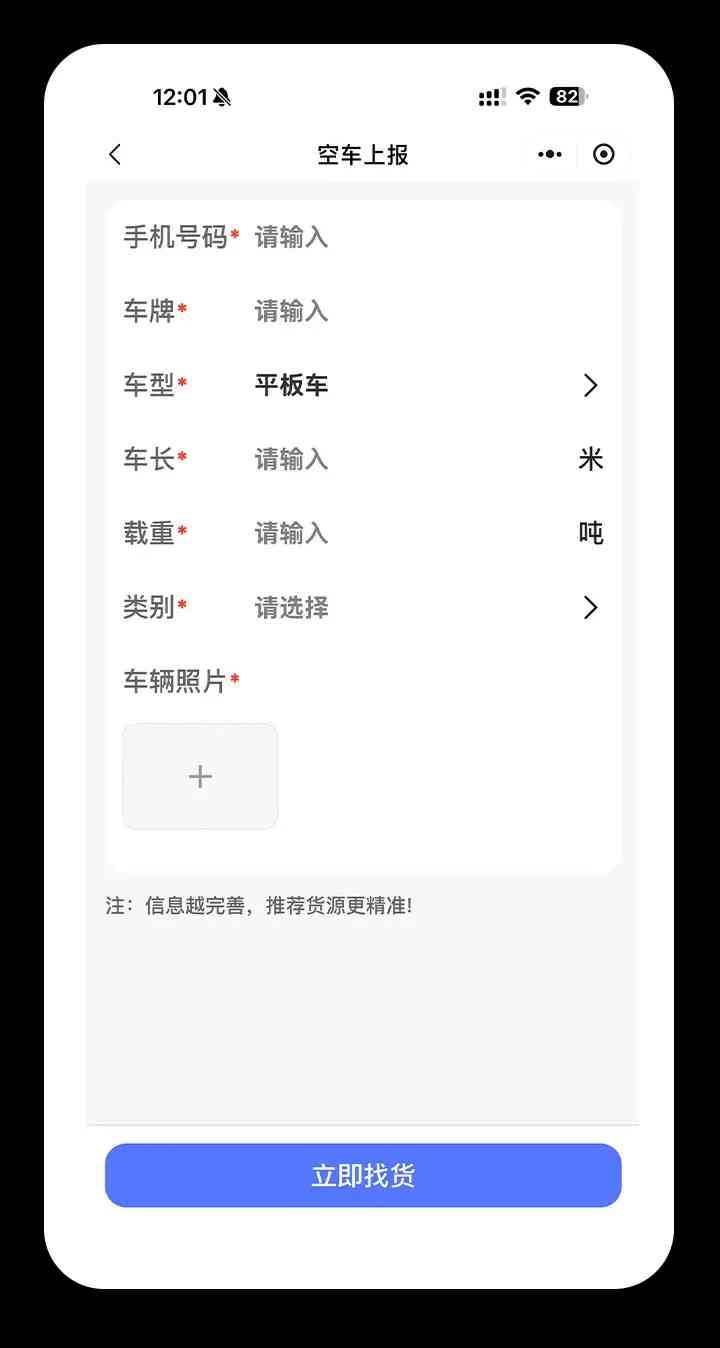Enter the 车牌 plate number field
The height and width of the screenshot is (1348, 720).
(x=400, y=312)
